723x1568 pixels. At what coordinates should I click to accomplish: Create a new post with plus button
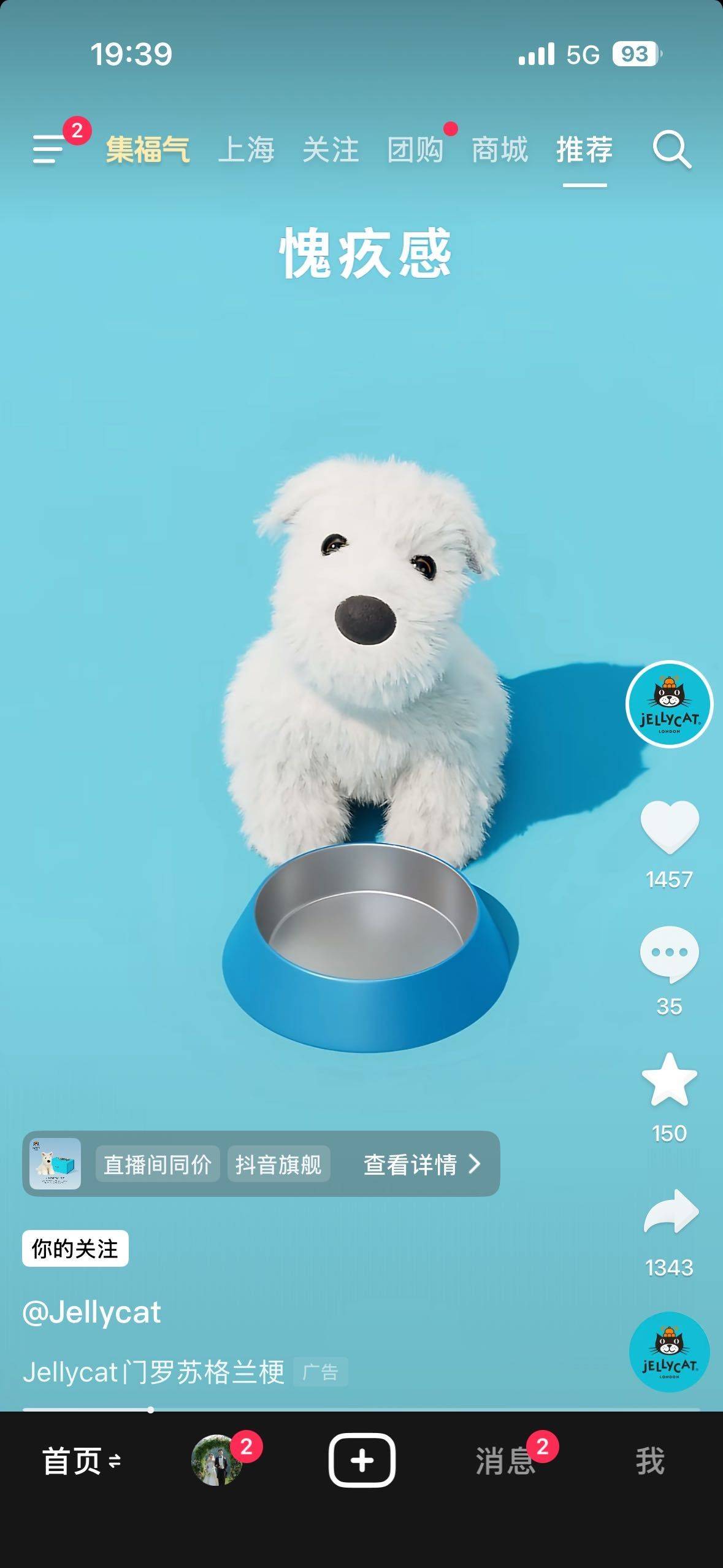tap(362, 1461)
